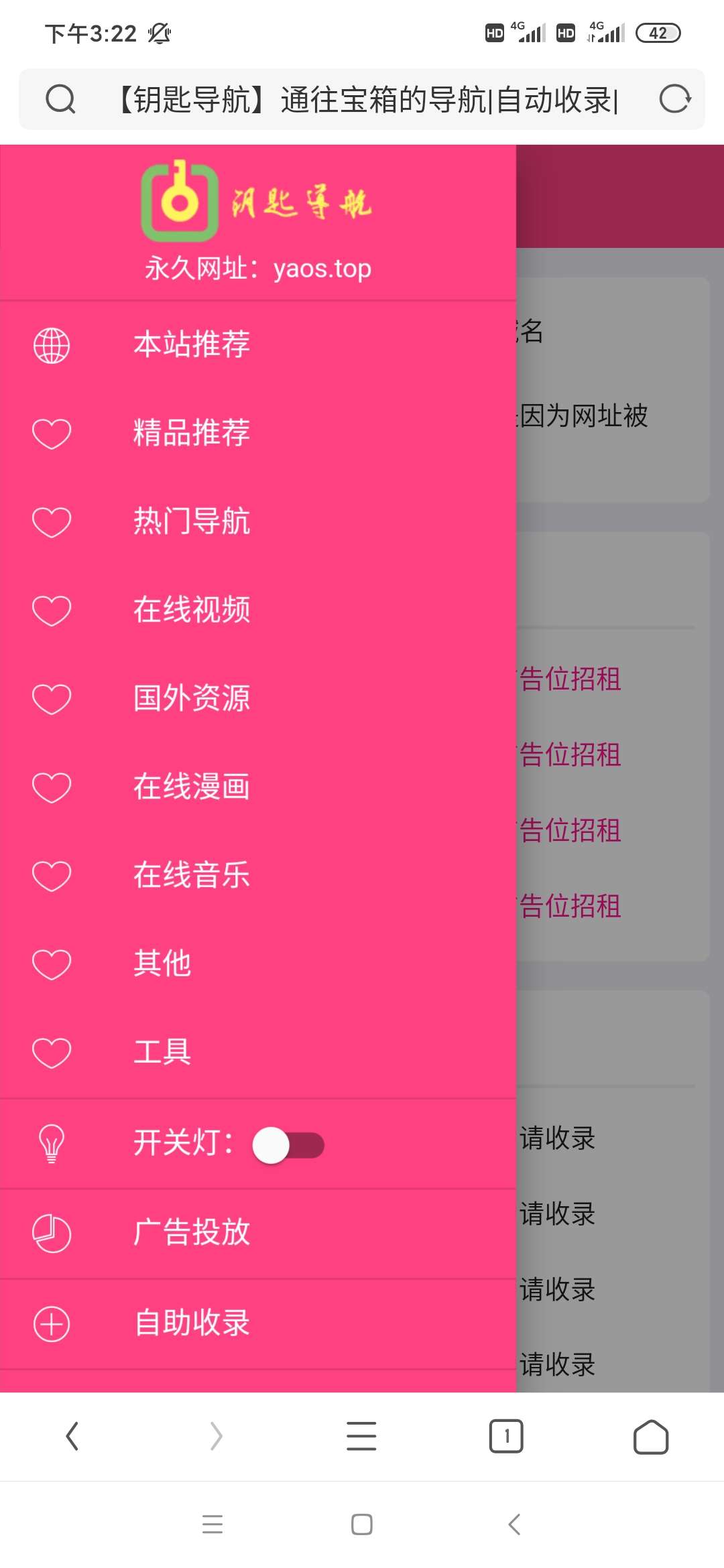724x1568 pixels.
Task: Reload the page with the refresh icon
Action: pyautogui.click(x=674, y=100)
